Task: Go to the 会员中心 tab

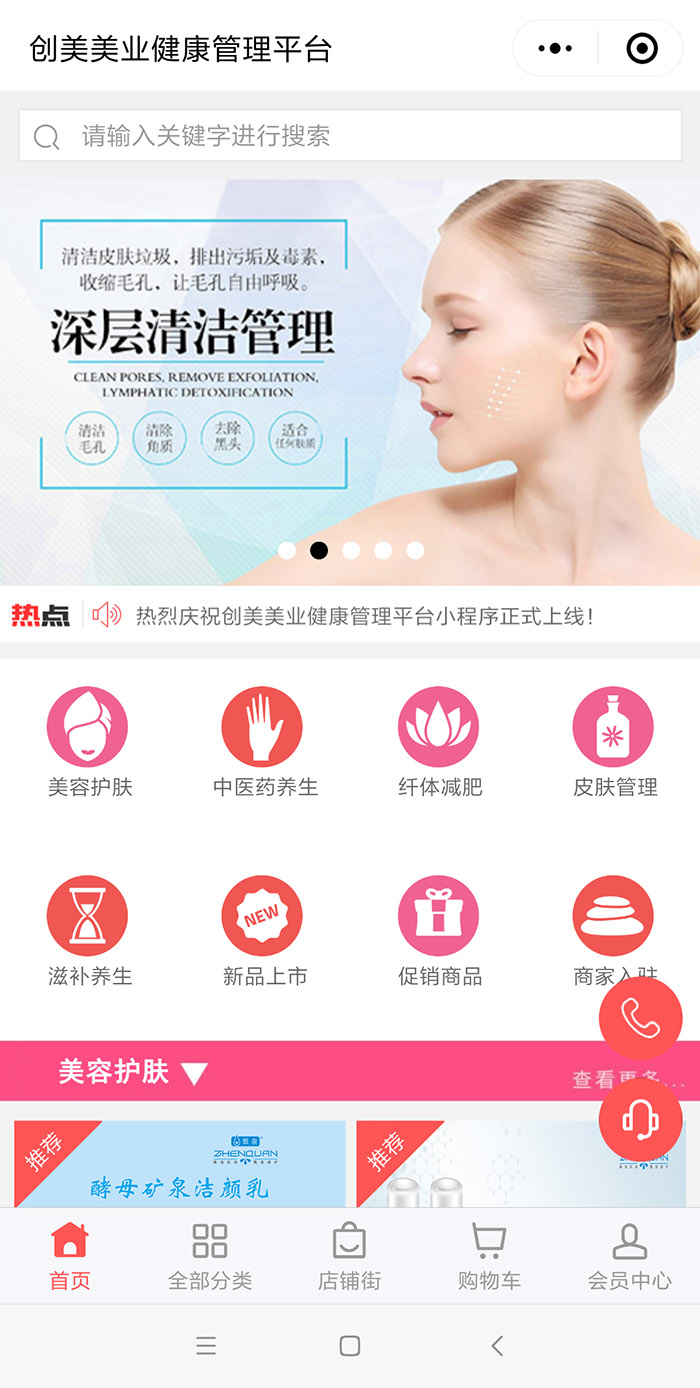Action: (x=629, y=1256)
